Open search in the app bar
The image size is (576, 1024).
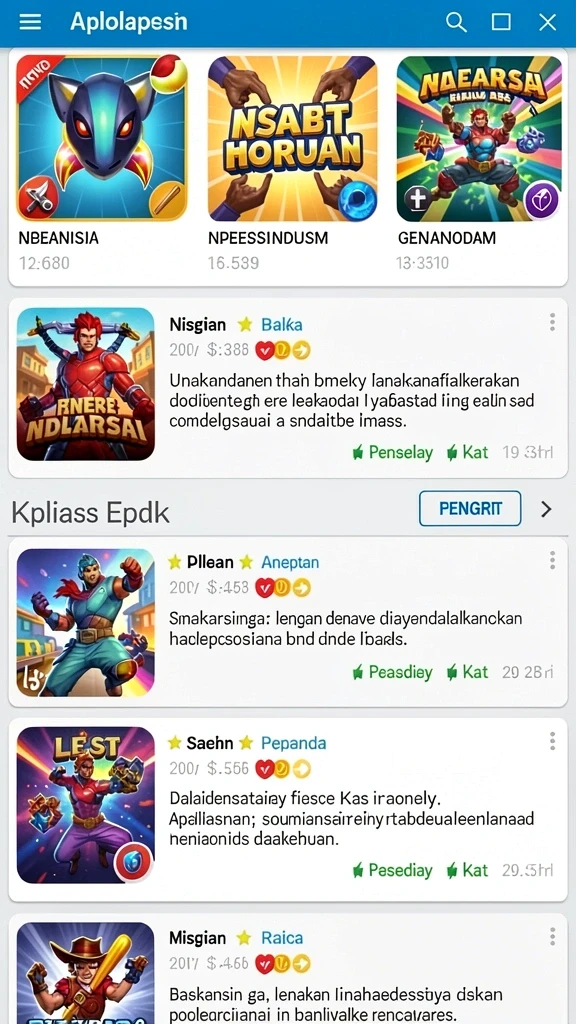456,23
